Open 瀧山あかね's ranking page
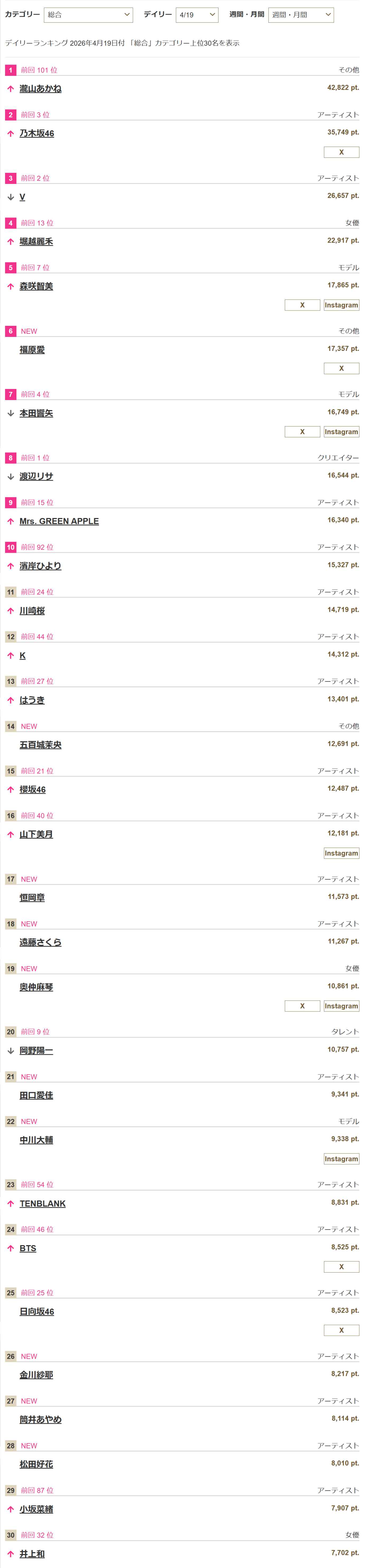 (40, 89)
